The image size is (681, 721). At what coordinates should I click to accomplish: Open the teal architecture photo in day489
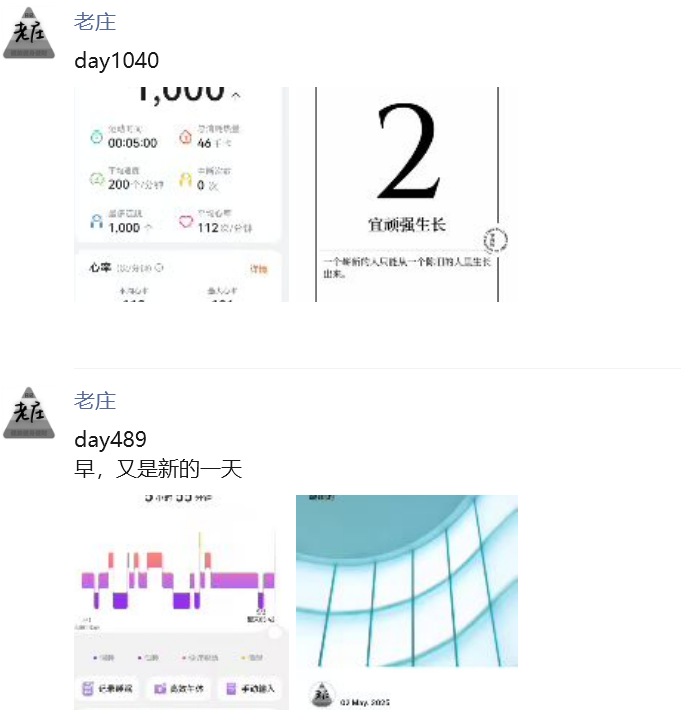click(x=407, y=602)
